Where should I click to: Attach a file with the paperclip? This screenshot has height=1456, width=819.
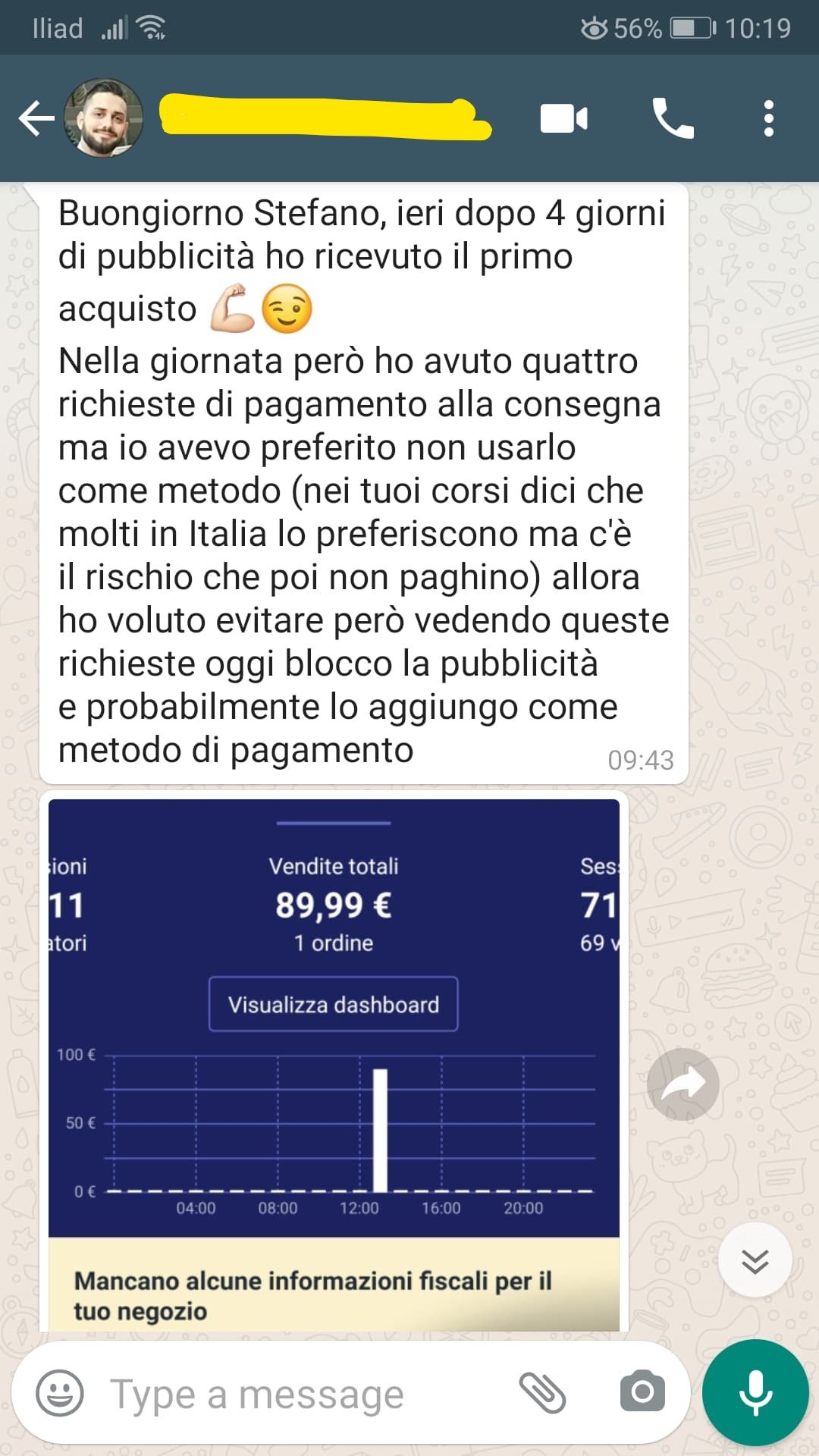pos(542,1392)
